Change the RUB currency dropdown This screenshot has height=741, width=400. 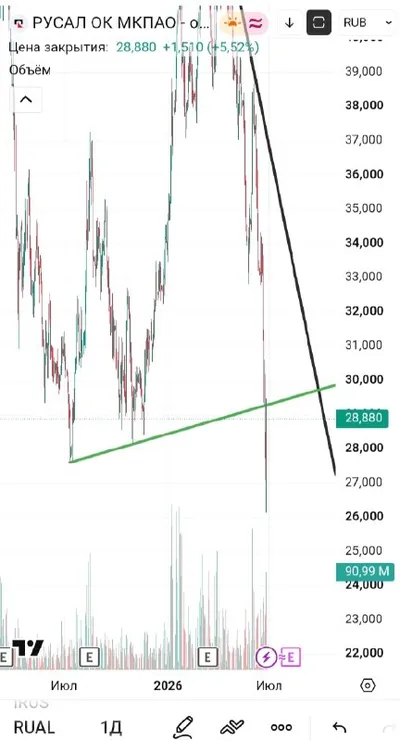367,22
